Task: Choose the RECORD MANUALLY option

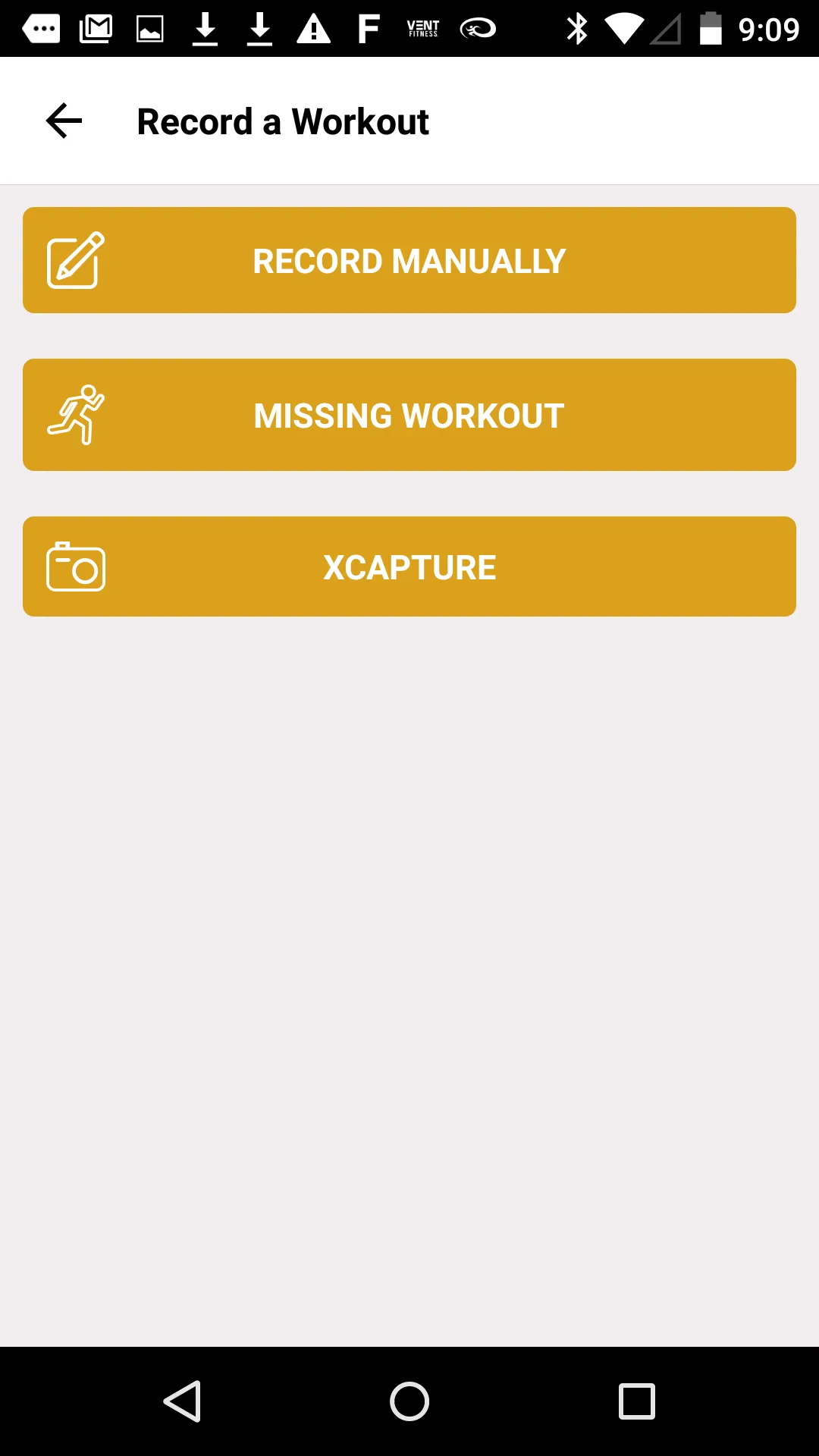Action: [409, 260]
